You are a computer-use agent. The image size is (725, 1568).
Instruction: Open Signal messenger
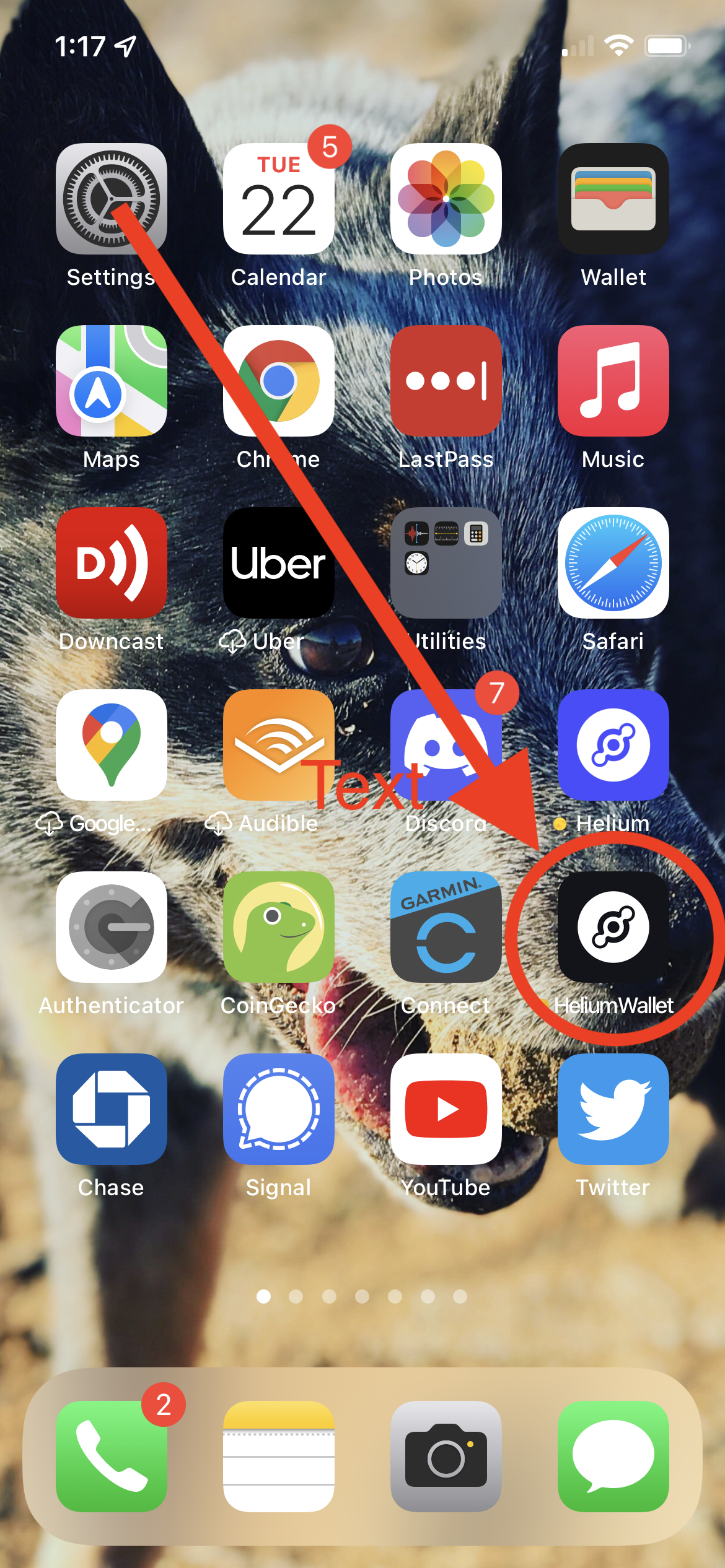[x=279, y=1109]
